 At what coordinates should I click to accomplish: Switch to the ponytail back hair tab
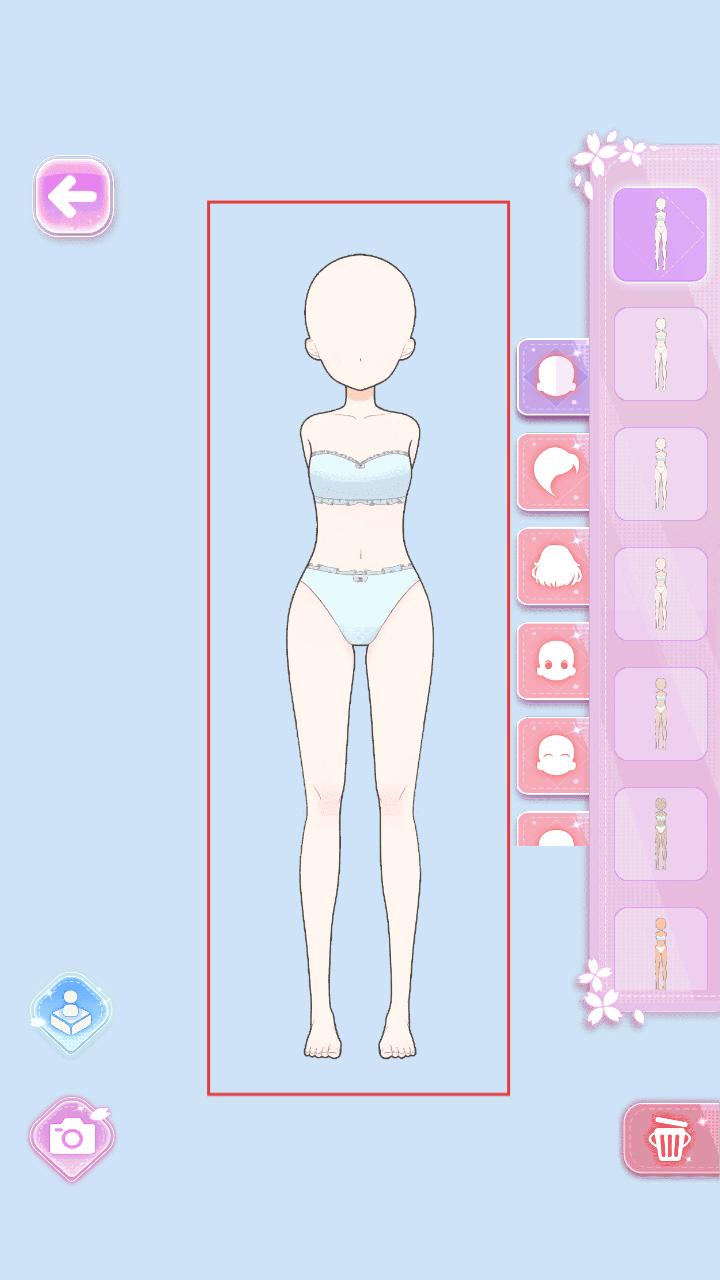[554, 472]
